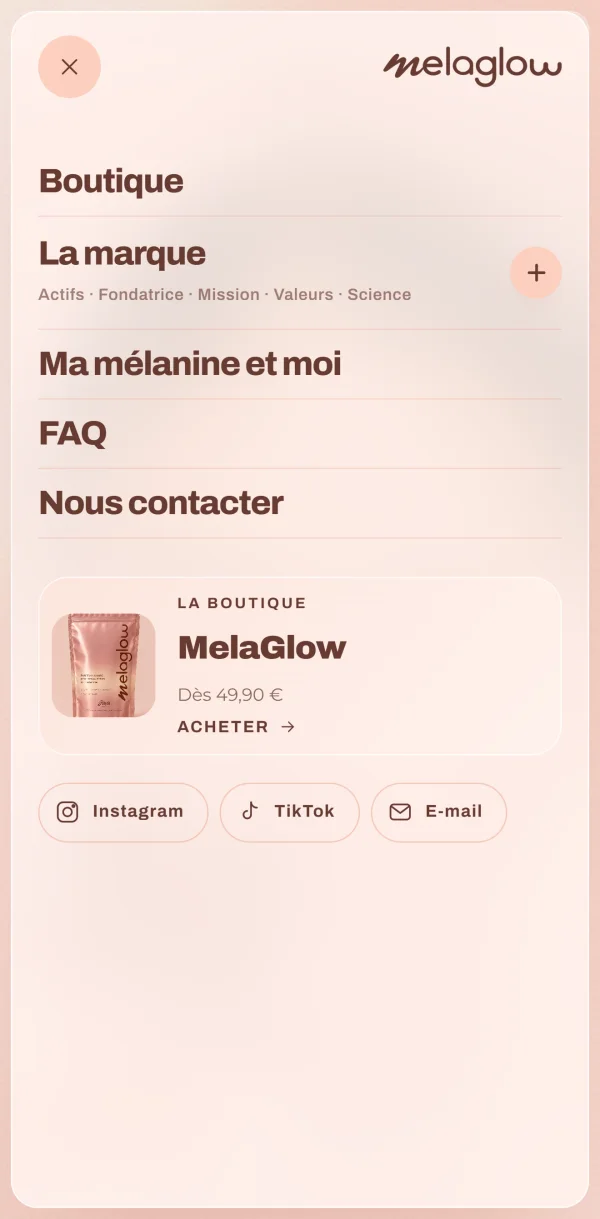Open the TikTok link

point(289,812)
